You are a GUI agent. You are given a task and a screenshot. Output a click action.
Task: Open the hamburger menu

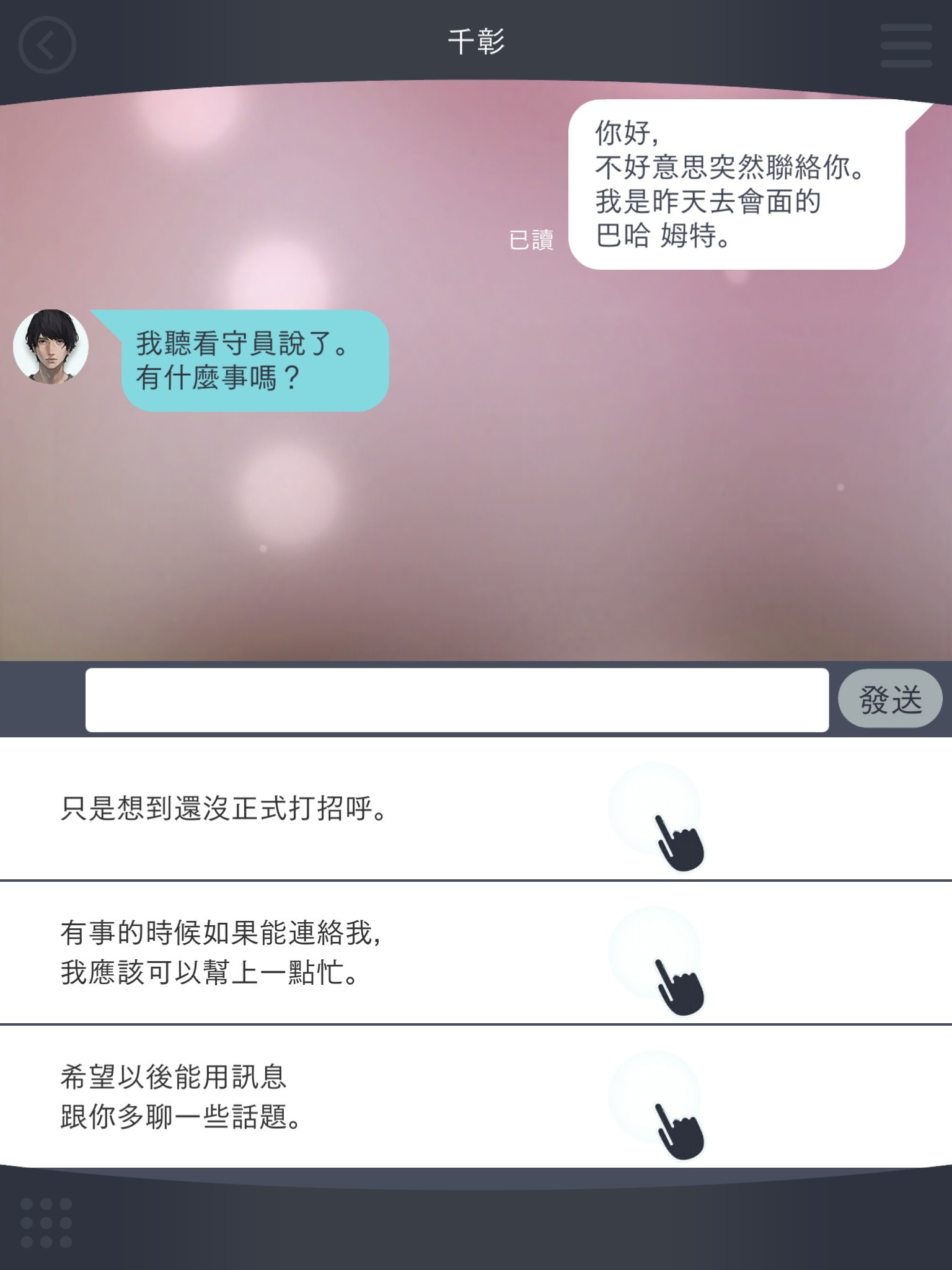906,46
